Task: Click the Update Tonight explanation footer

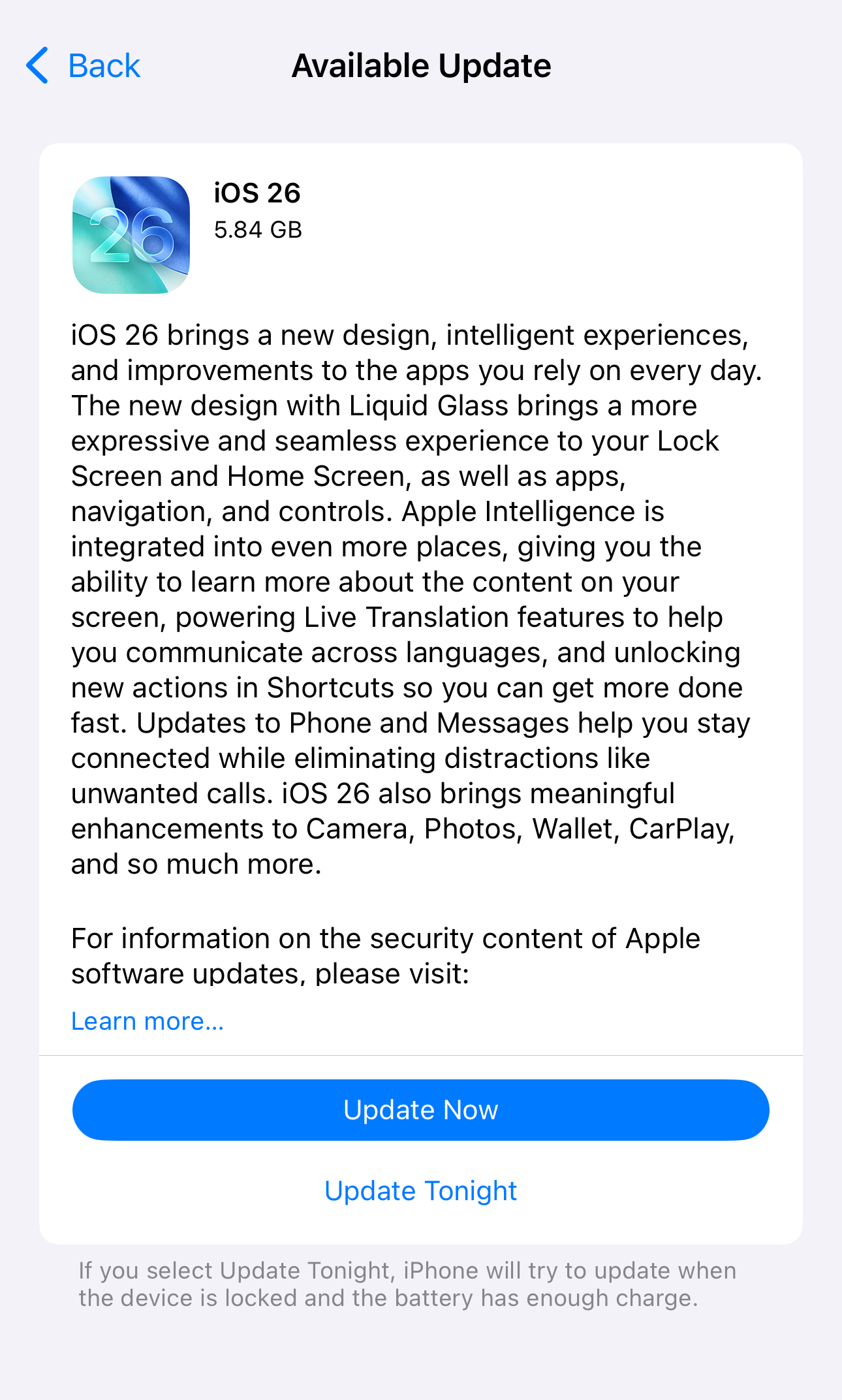Action: (x=407, y=1284)
